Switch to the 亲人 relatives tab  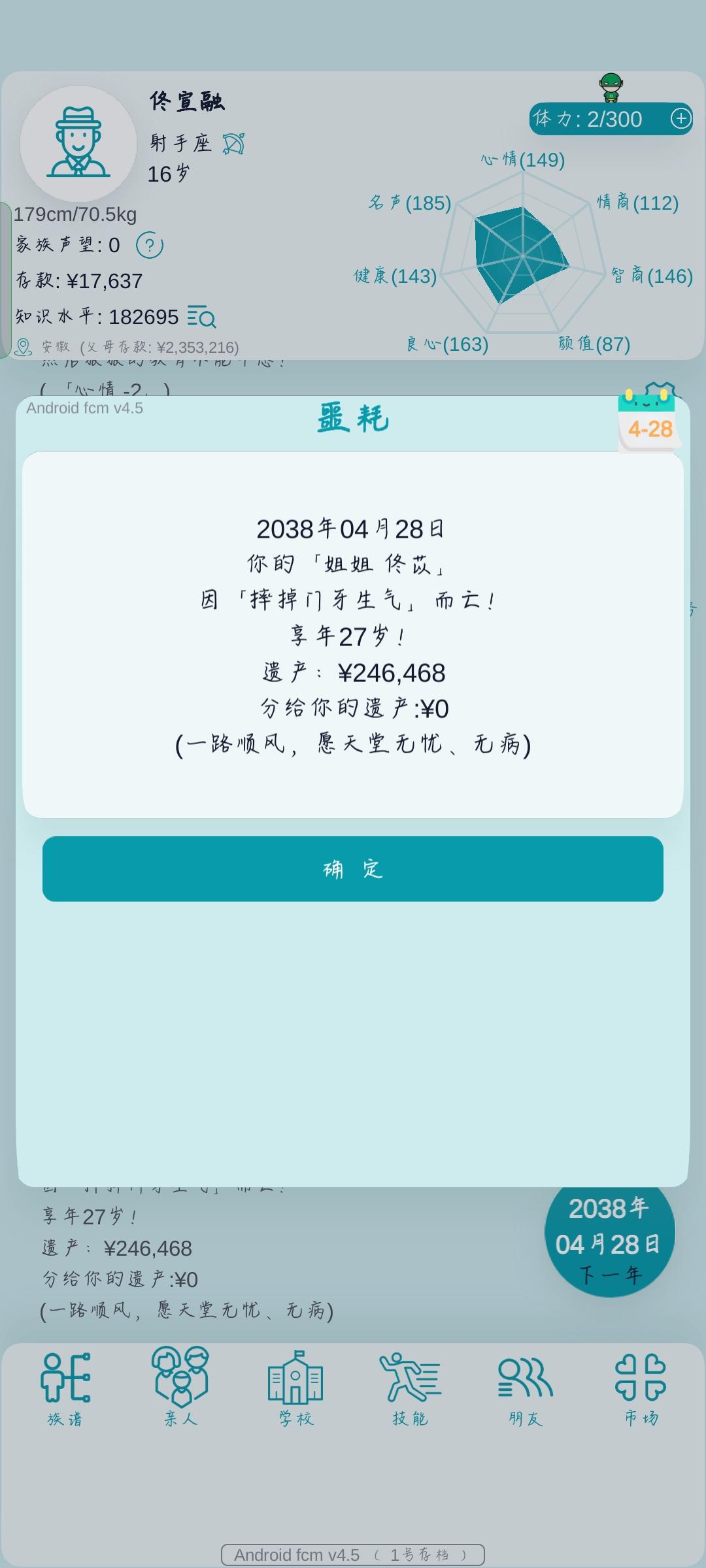[x=180, y=1388]
